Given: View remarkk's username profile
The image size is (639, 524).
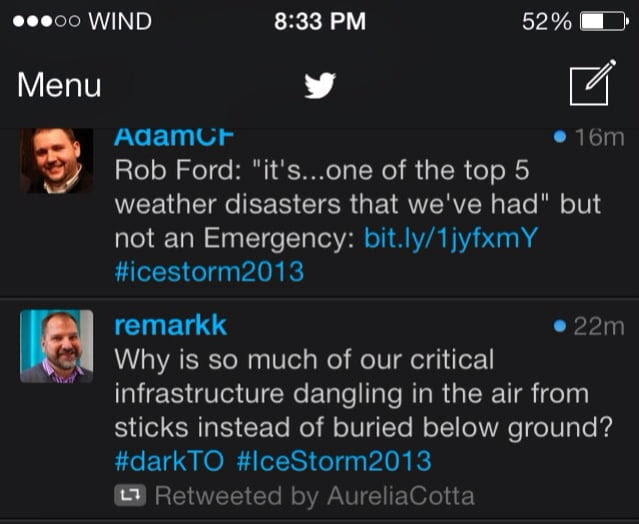Looking at the screenshot, I should click(170, 325).
